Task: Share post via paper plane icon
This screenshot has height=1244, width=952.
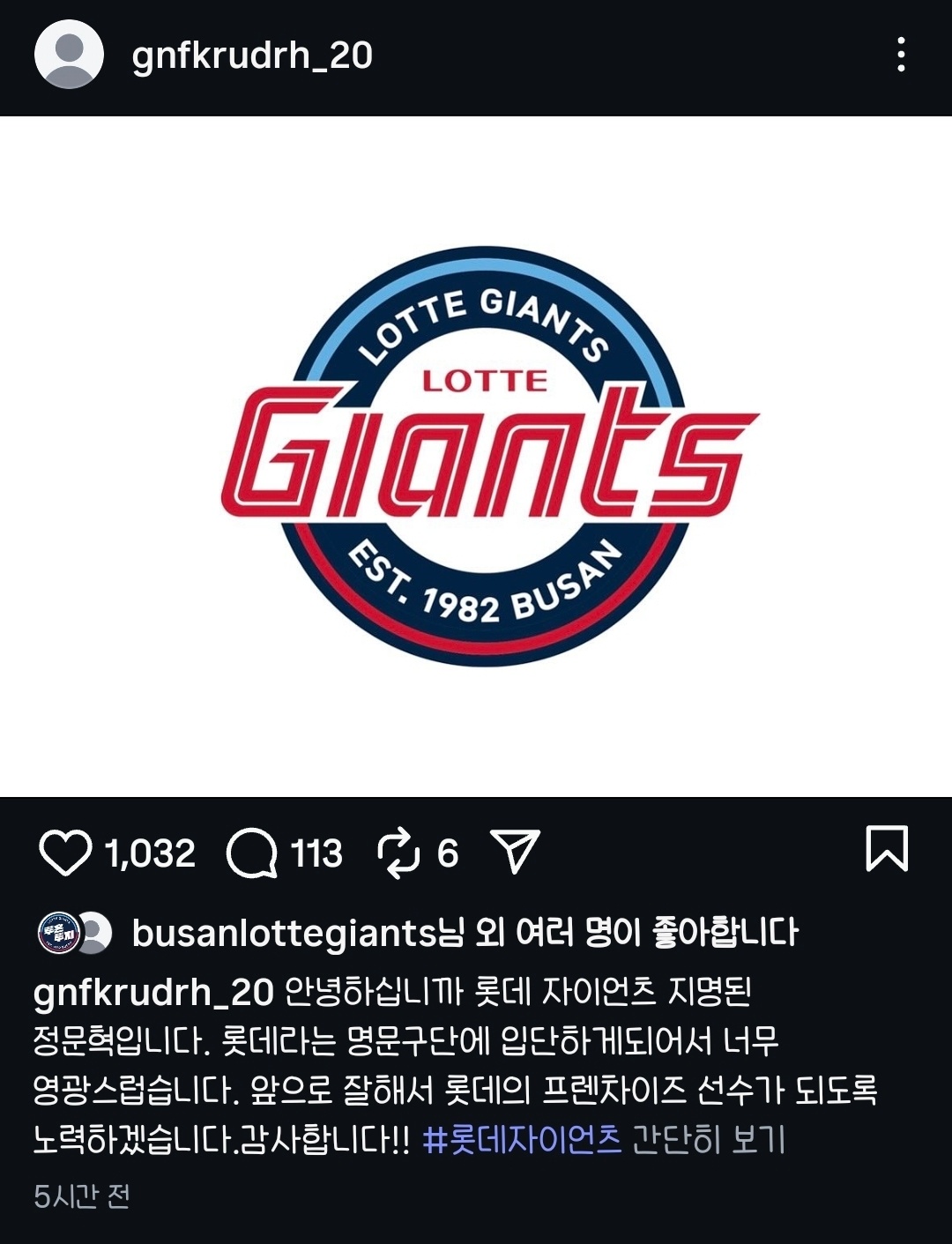Action: pos(515,851)
